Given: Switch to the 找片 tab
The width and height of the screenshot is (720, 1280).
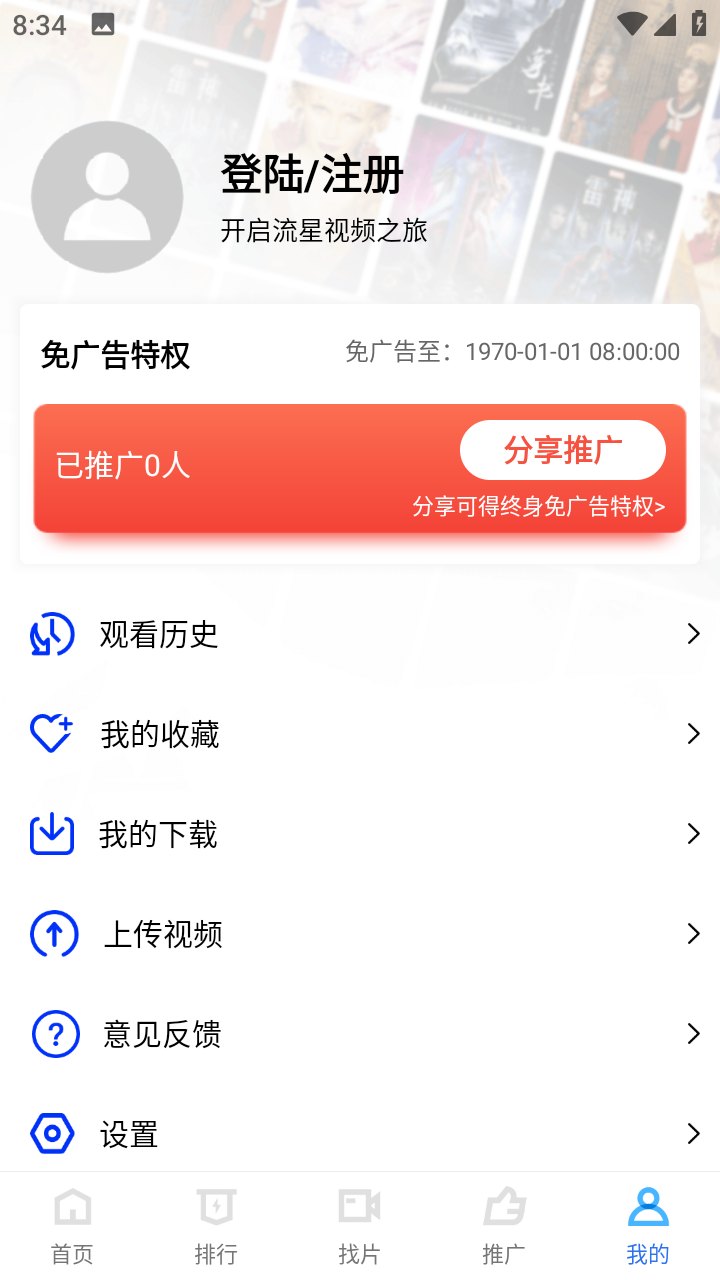Looking at the screenshot, I should tap(359, 1226).
